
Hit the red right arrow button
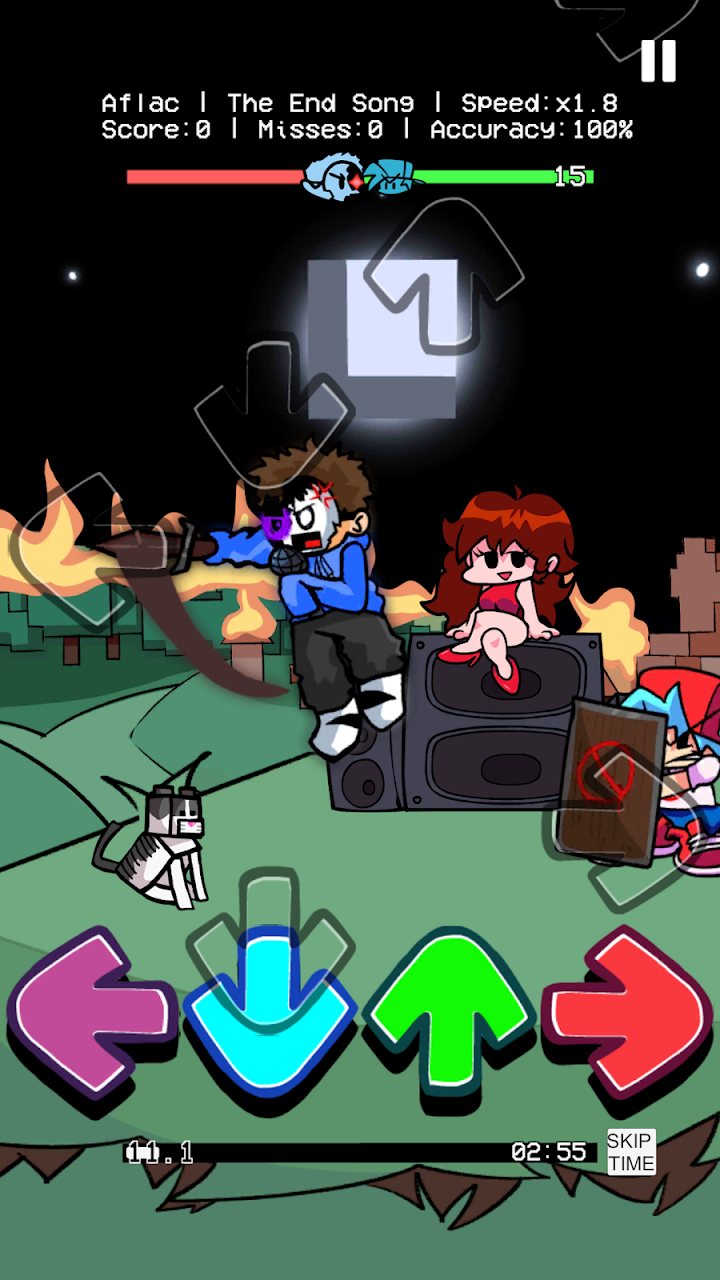(628, 1010)
